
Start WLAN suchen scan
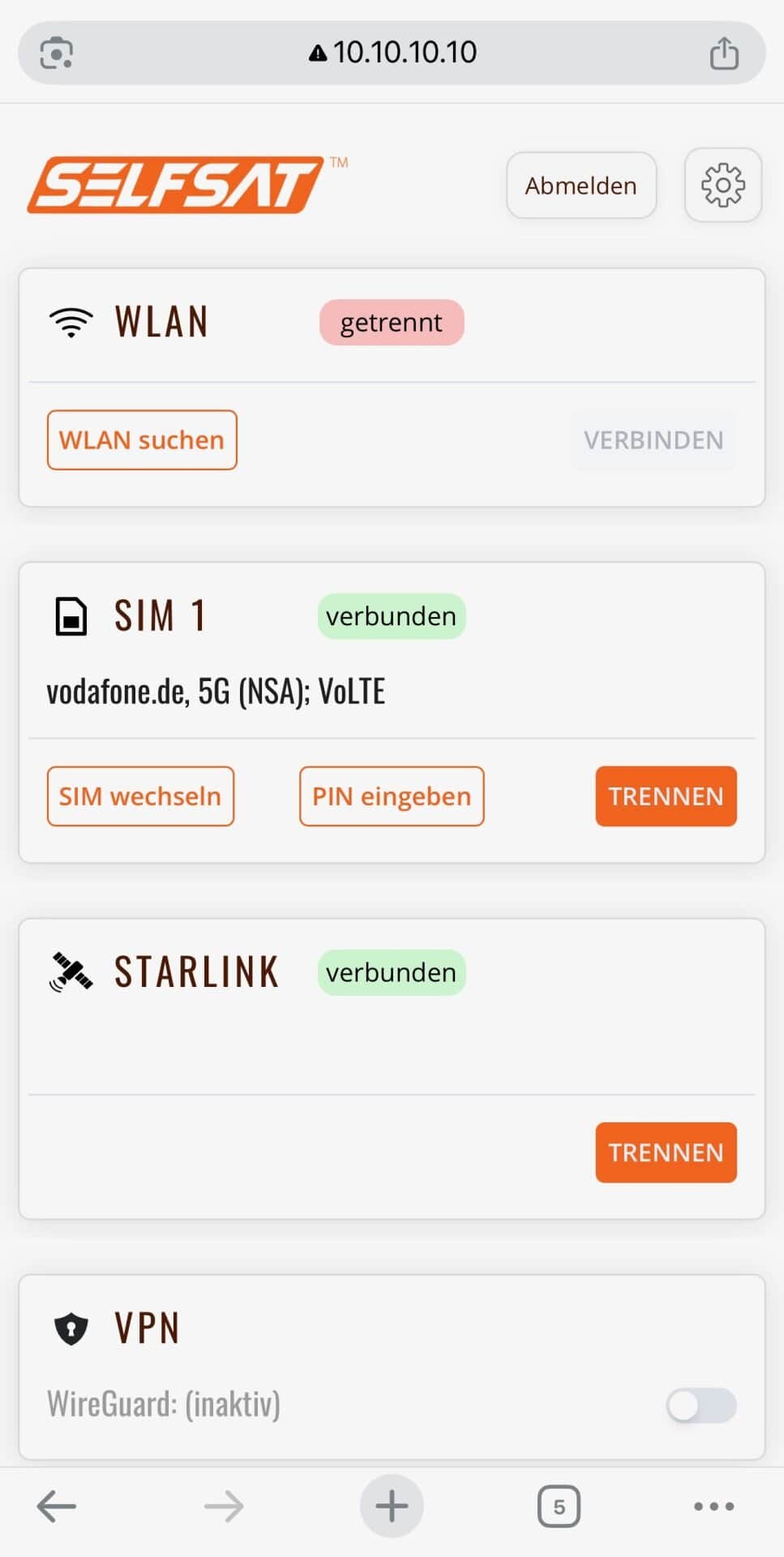click(141, 440)
